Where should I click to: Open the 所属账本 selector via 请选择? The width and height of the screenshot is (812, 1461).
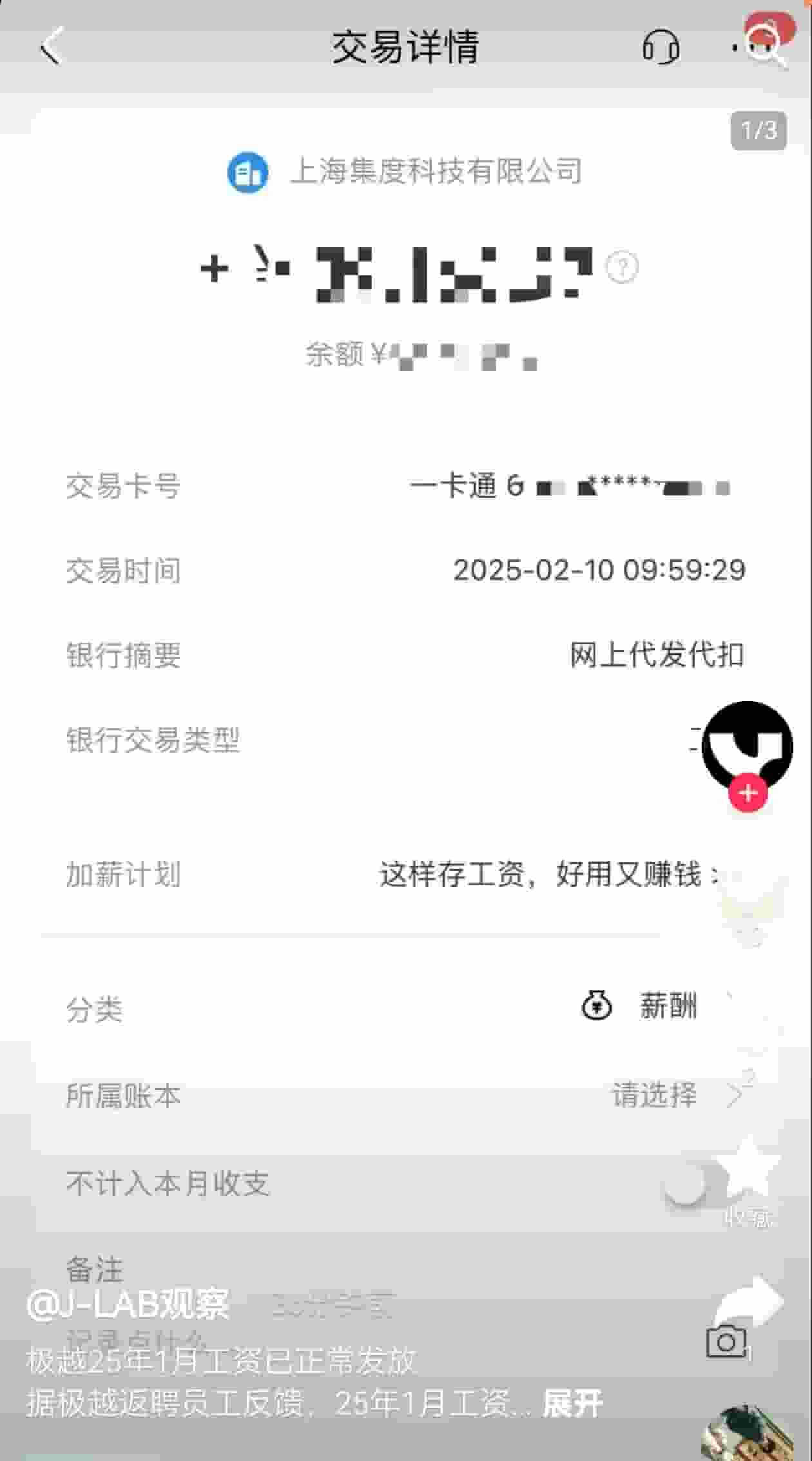pos(655,1094)
